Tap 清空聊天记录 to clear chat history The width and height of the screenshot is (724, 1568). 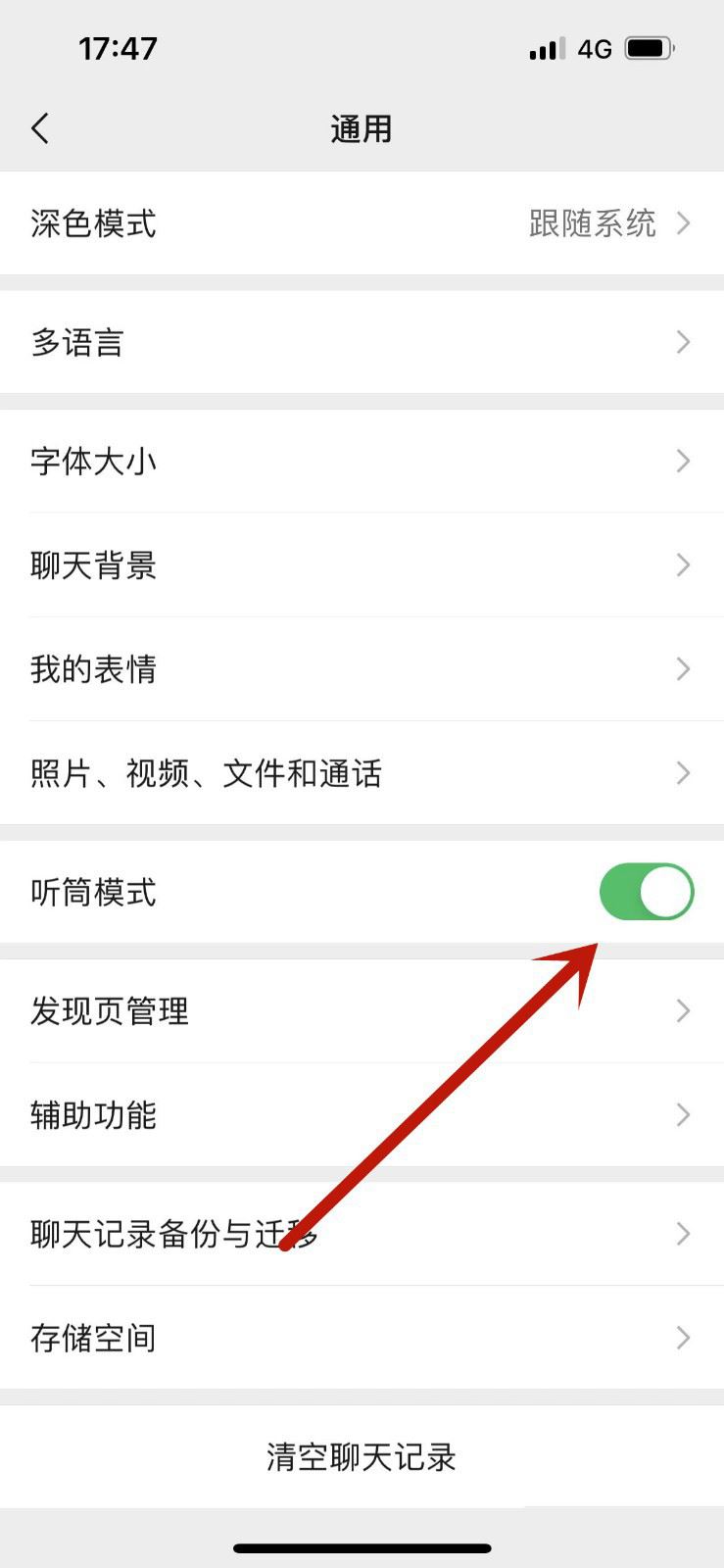click(362, 1457)
